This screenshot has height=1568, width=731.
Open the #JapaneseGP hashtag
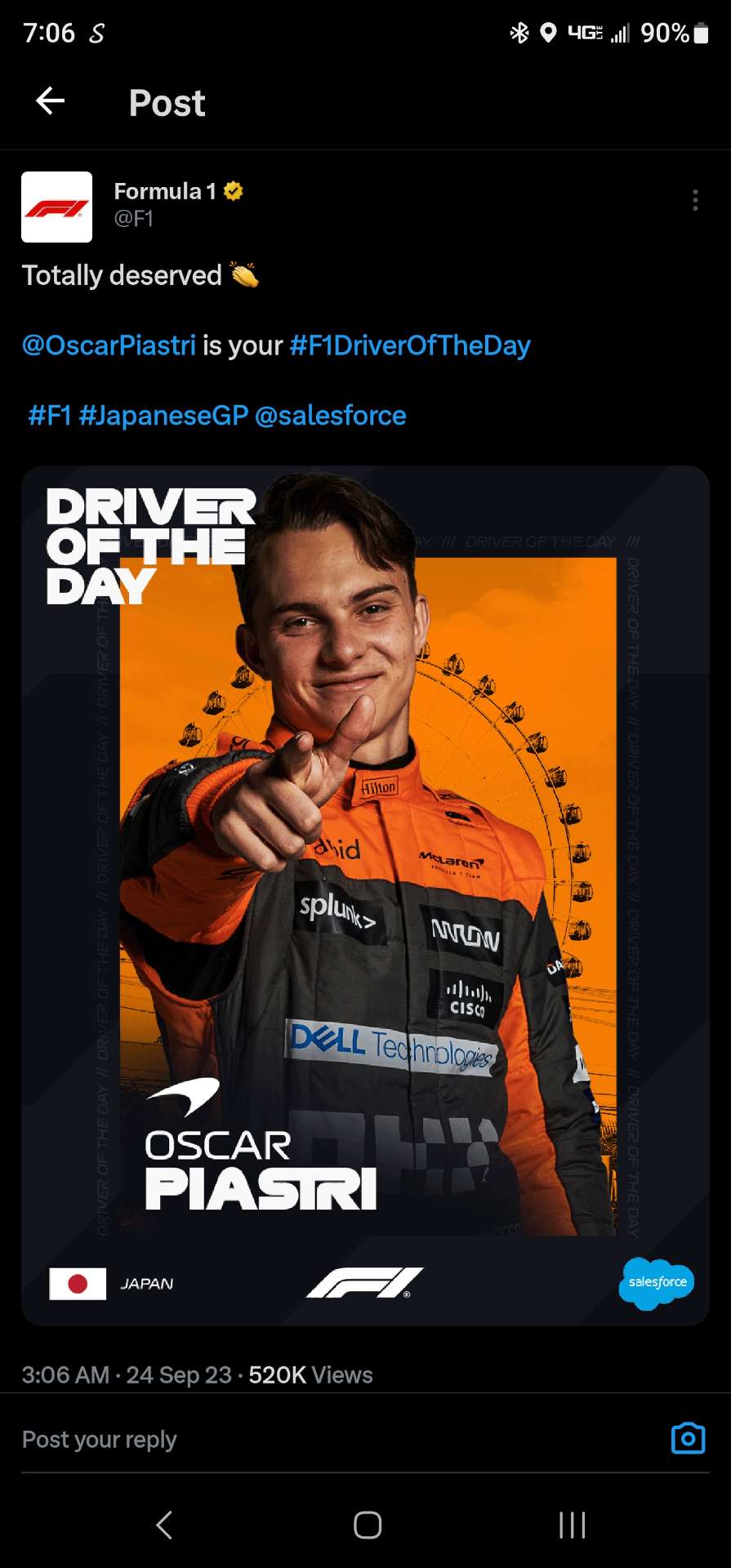pos(163,416)
